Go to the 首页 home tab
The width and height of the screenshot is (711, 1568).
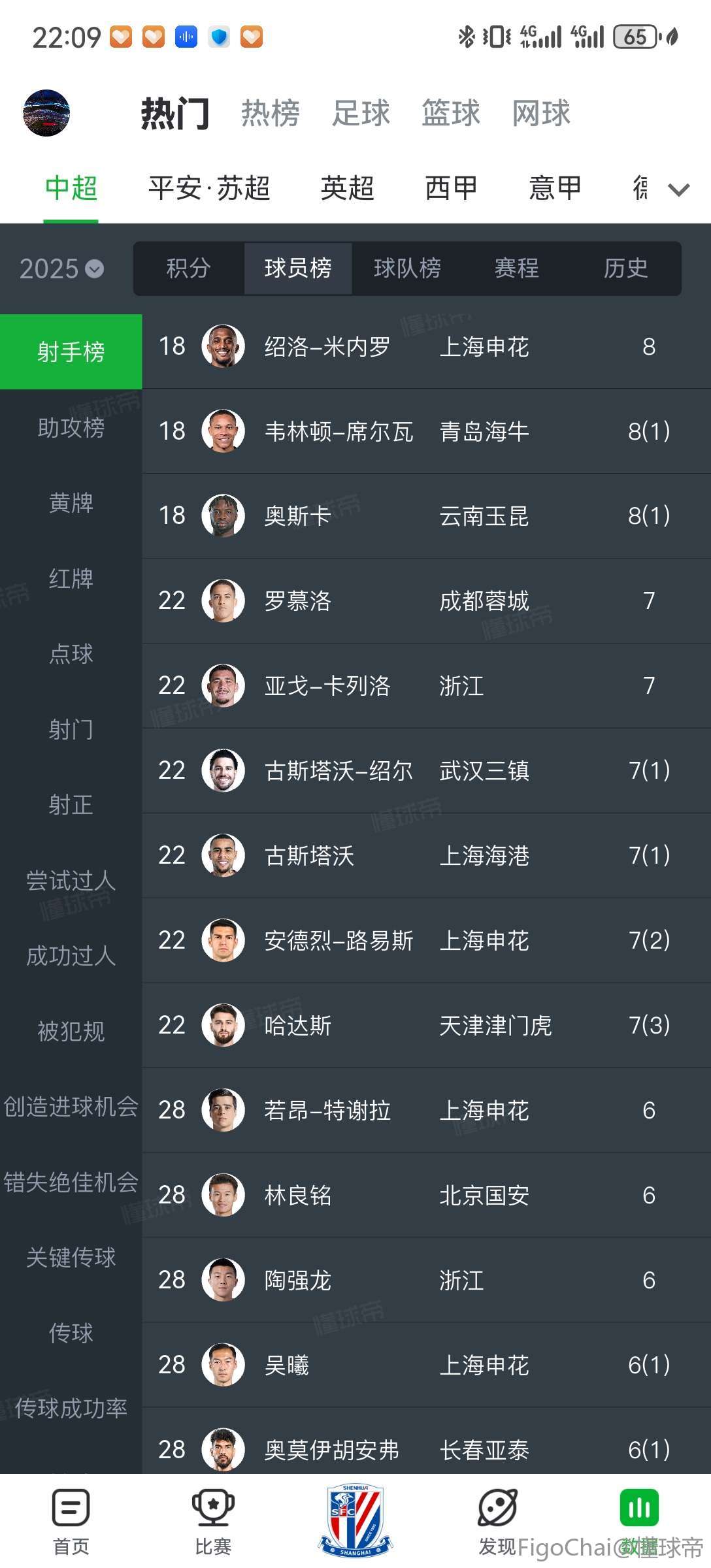[71, 1521]
